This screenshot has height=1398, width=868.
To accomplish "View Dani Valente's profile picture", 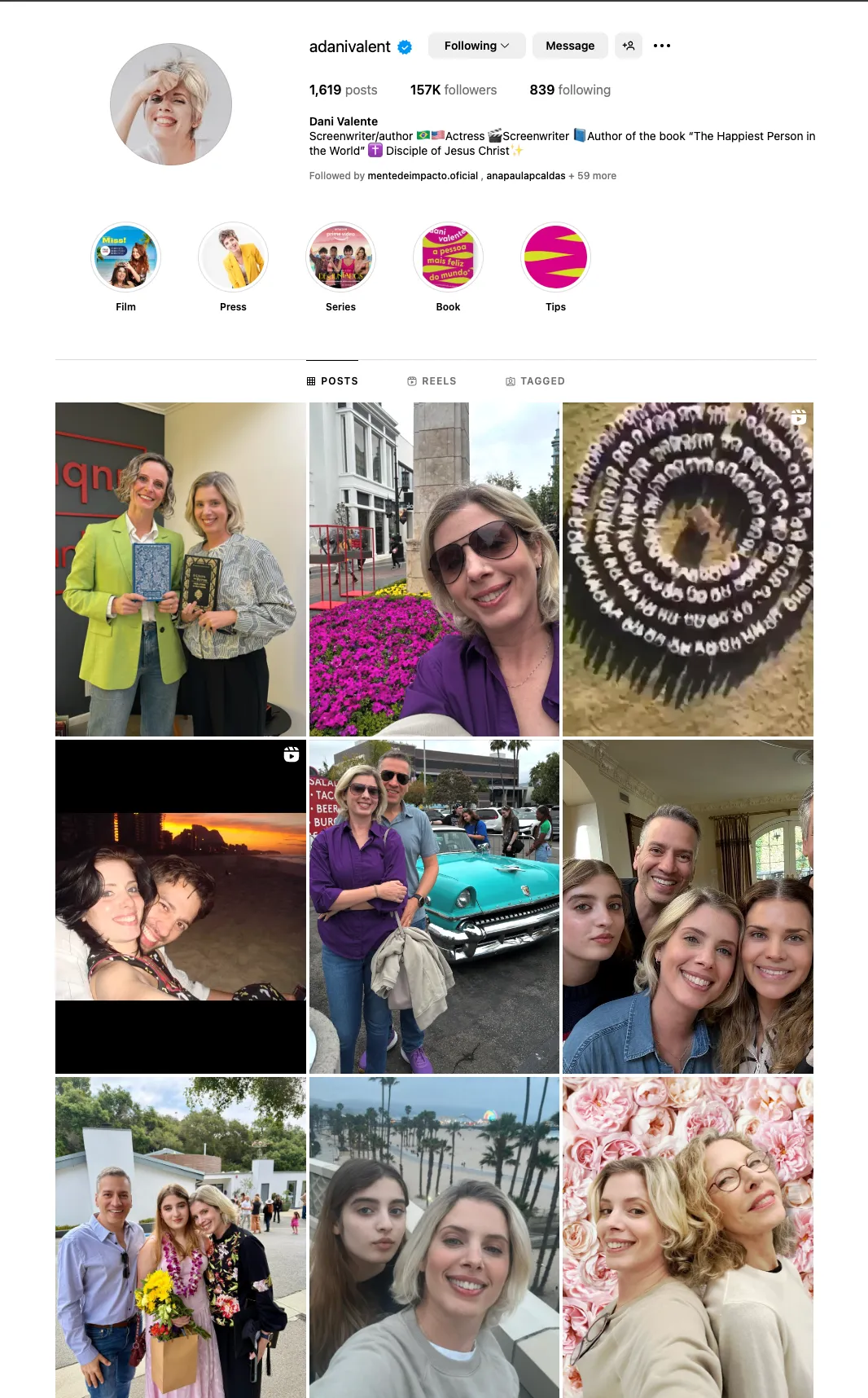I will tap(171, 104).
